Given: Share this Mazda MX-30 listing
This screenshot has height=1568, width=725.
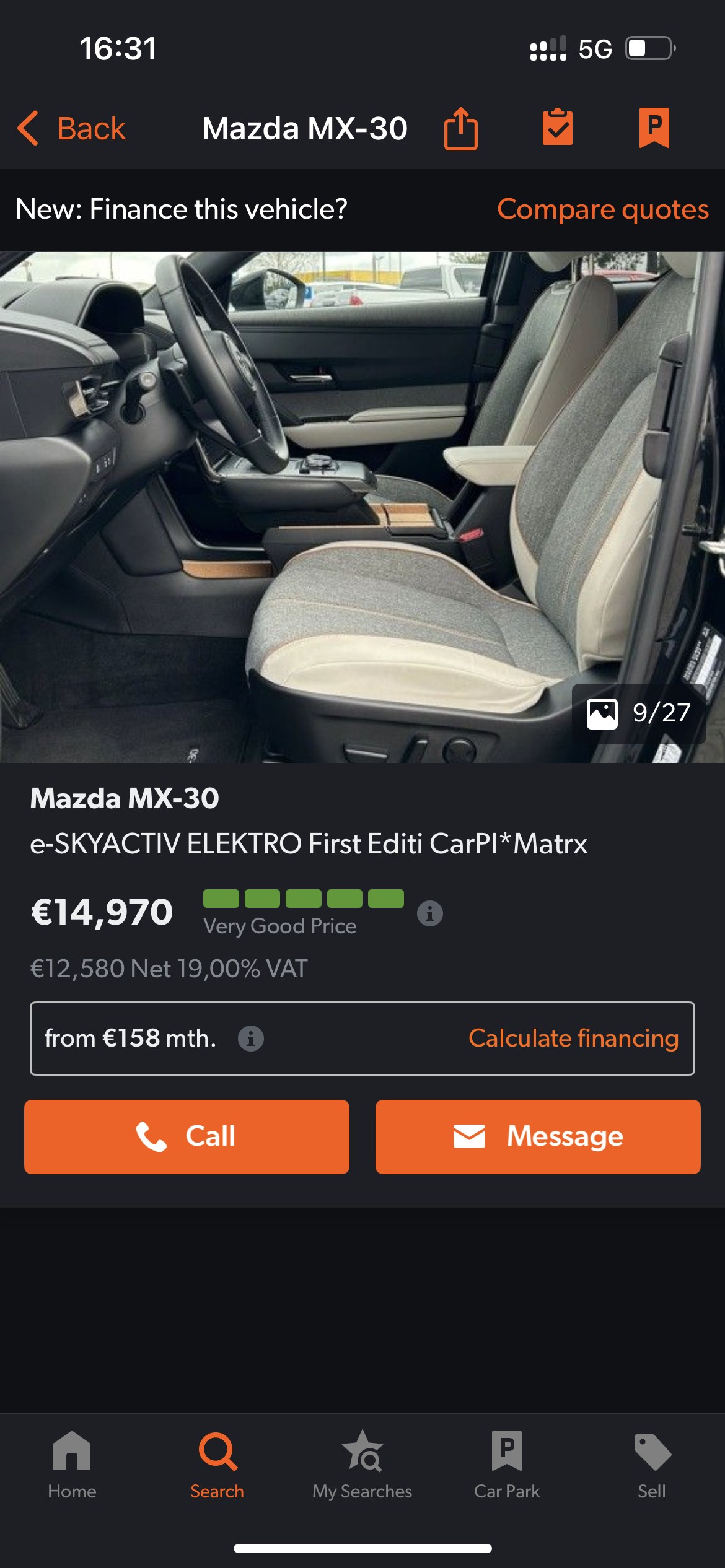Looking at the screenshot, I should (461, 128).
